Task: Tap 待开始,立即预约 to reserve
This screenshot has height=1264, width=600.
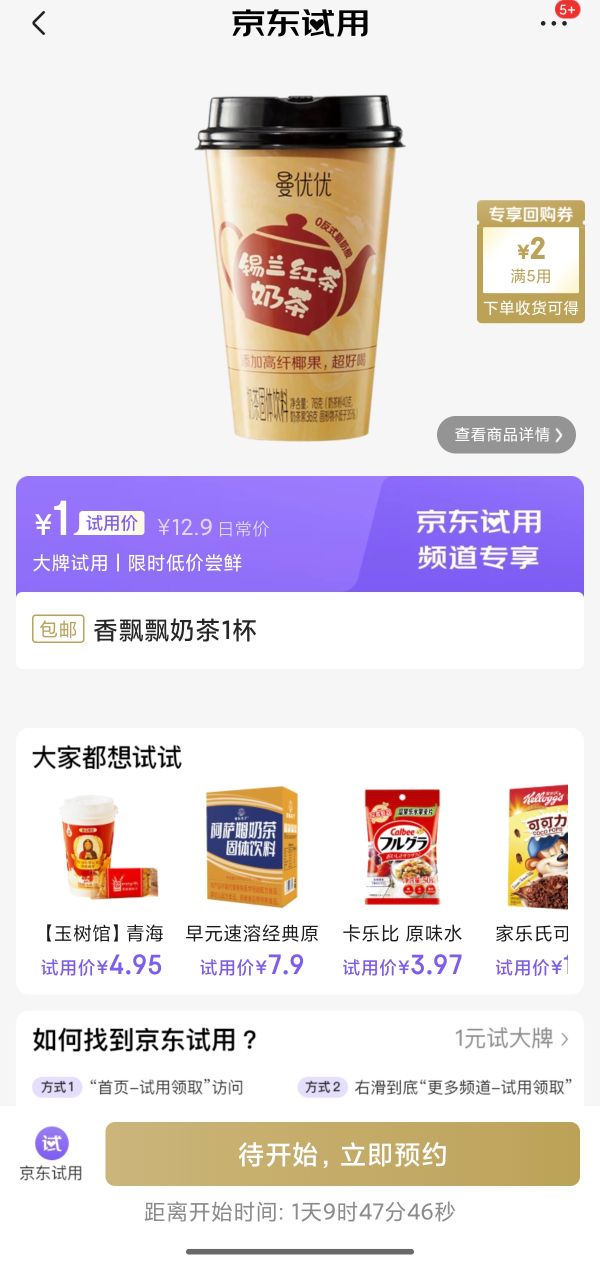Action: [x=342, y=1154]
